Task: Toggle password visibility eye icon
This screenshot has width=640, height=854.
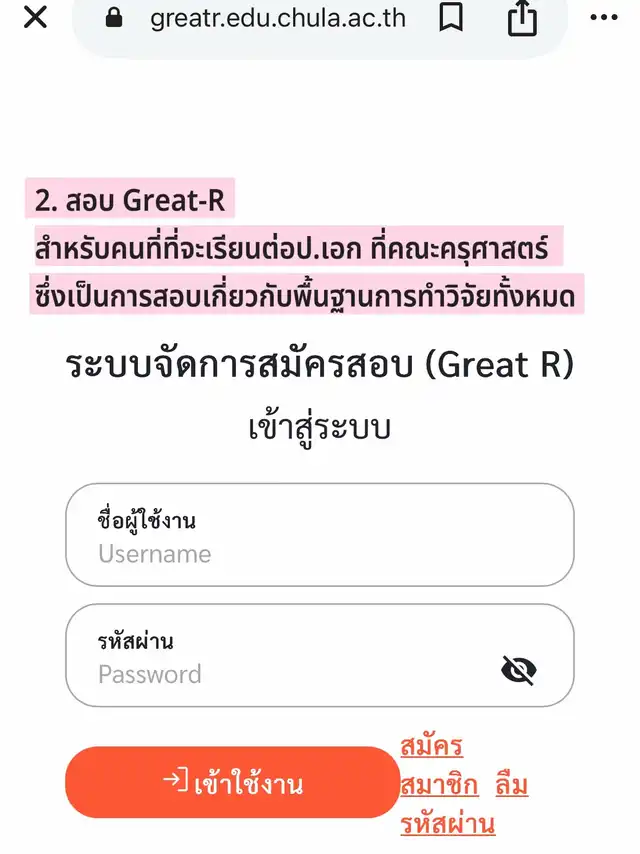Action: pos(518,670)
